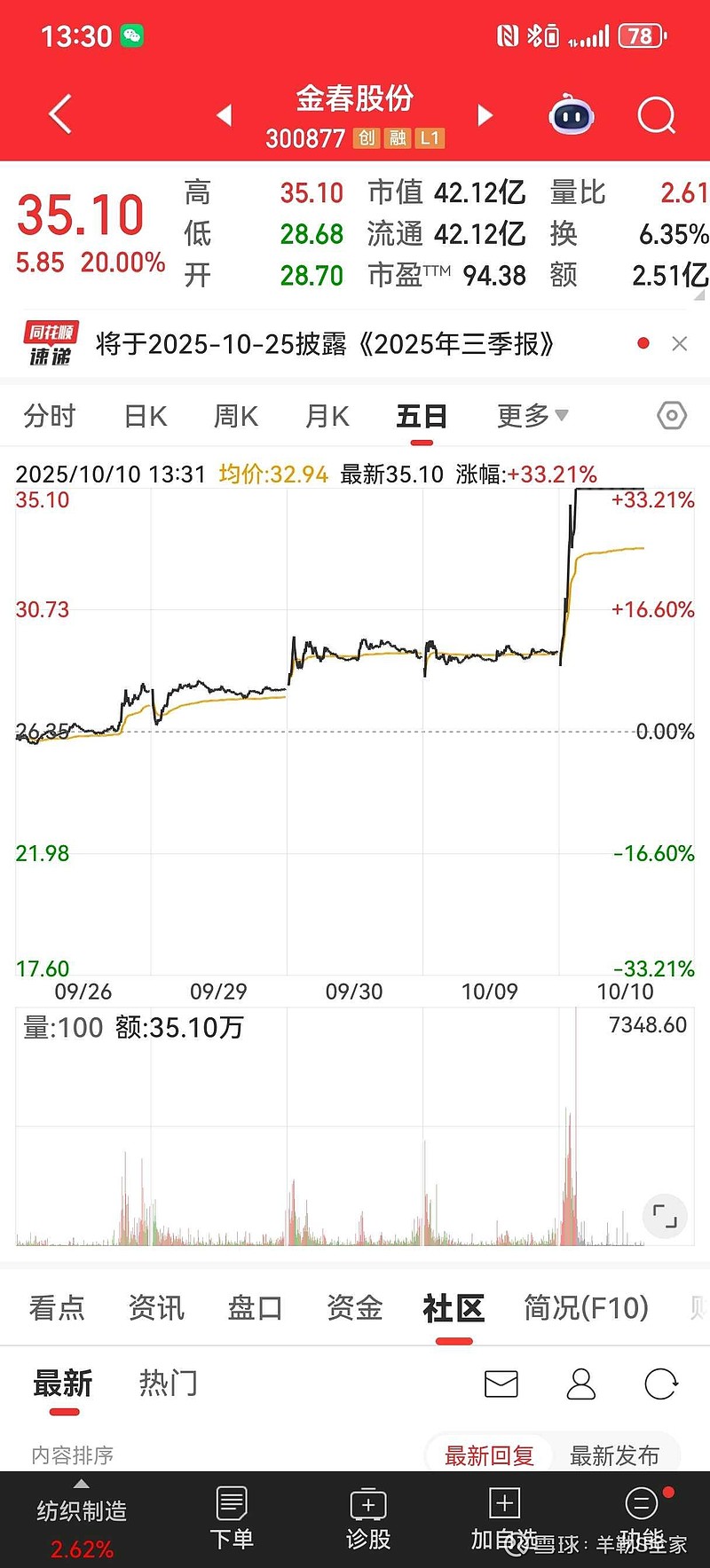Go back using the header arrow
The width and height of the screenshot is (710, 1568).
coord(60,114)
